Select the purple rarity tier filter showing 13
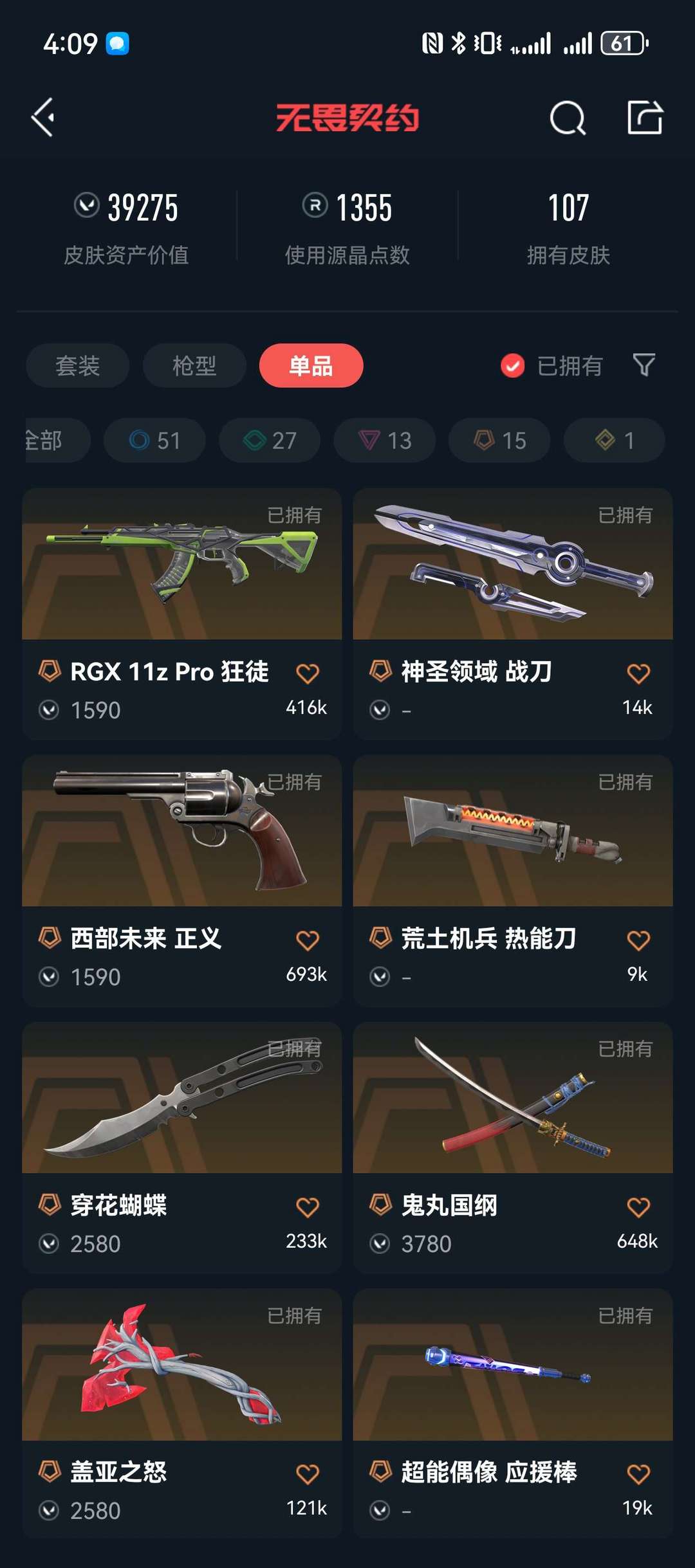695x1568 pixels. (x=384, y=441)
